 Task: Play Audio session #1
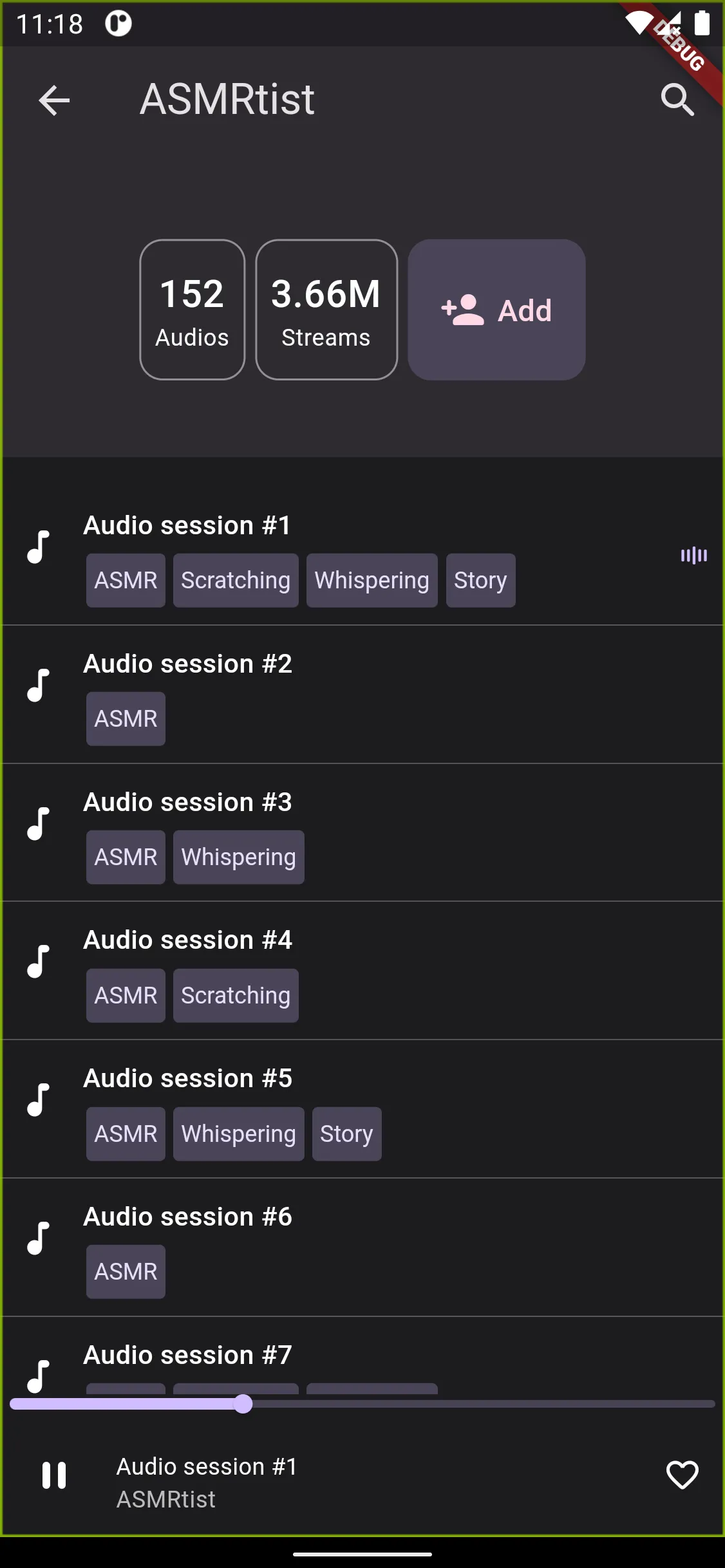point(187,526)
